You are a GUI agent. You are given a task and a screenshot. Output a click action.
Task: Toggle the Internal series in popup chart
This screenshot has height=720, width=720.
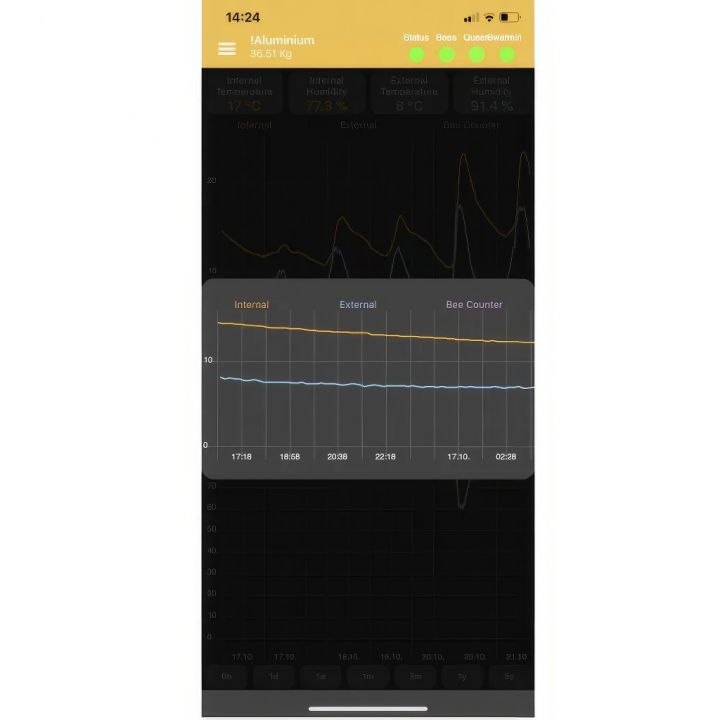pyautogui.click(x=251, y=305)
